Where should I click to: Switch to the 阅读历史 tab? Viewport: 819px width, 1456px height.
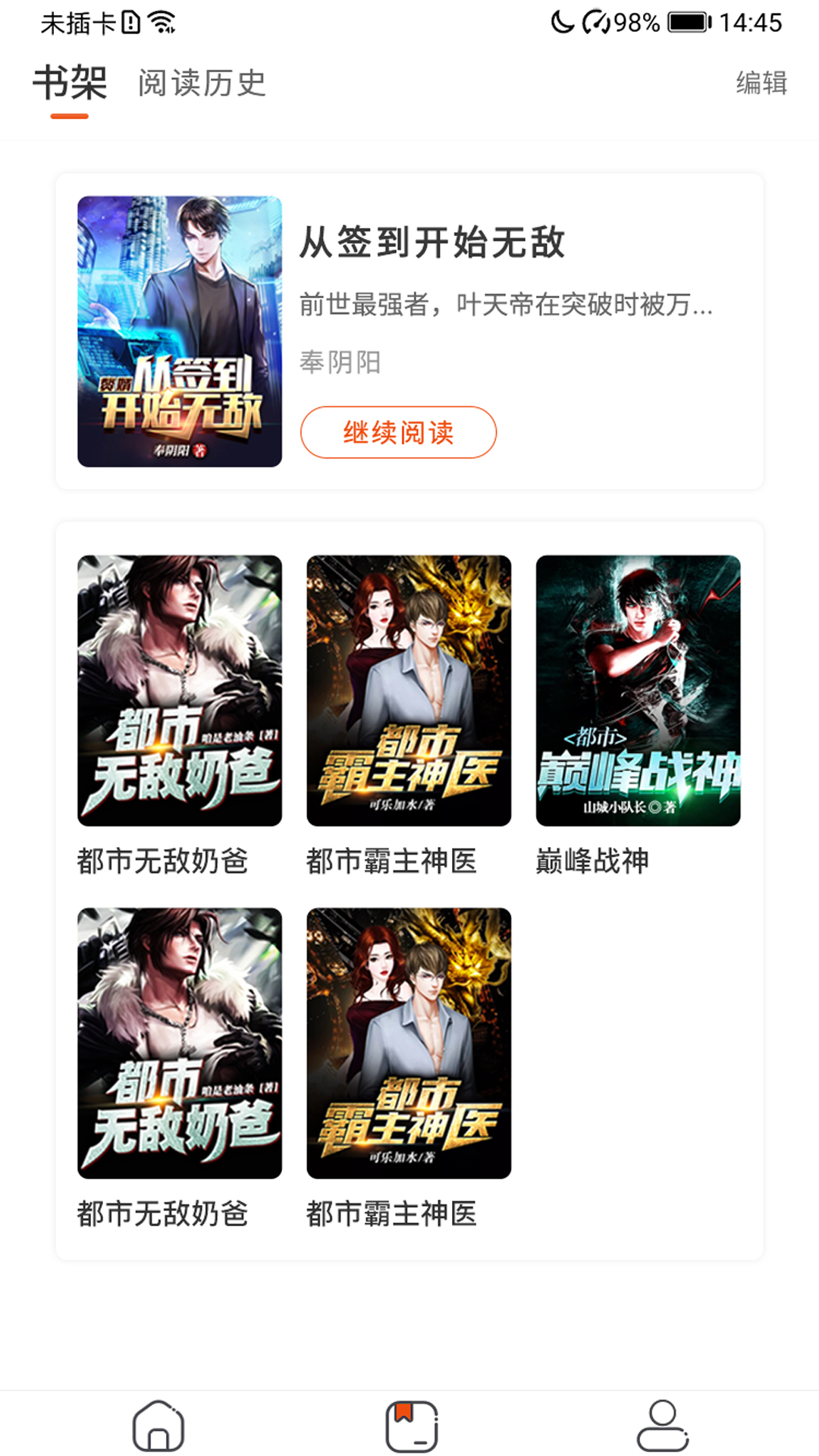[202, 83]
